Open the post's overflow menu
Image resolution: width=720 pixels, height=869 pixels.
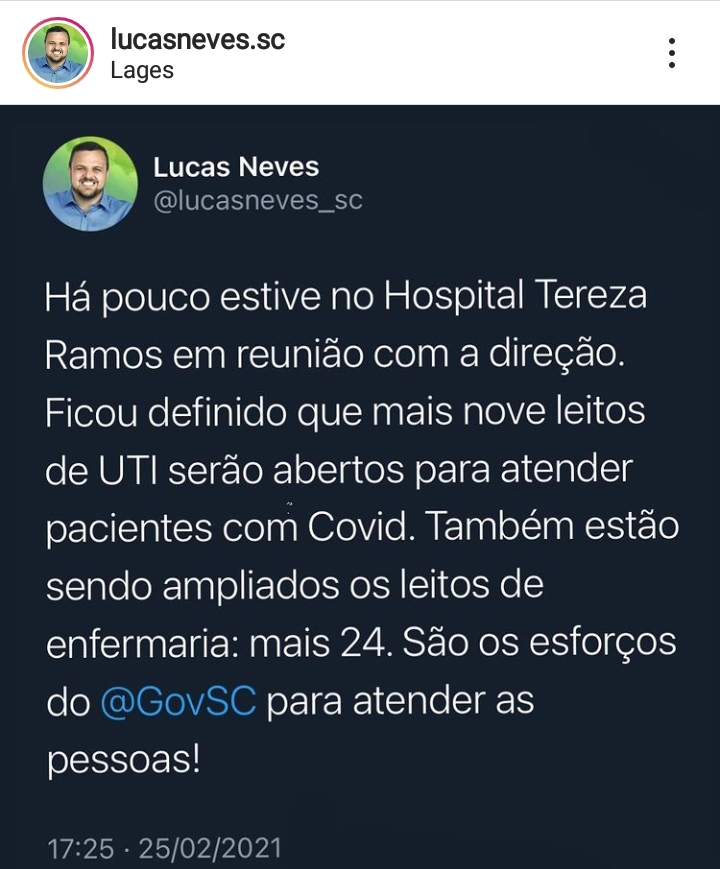(672, 53)
